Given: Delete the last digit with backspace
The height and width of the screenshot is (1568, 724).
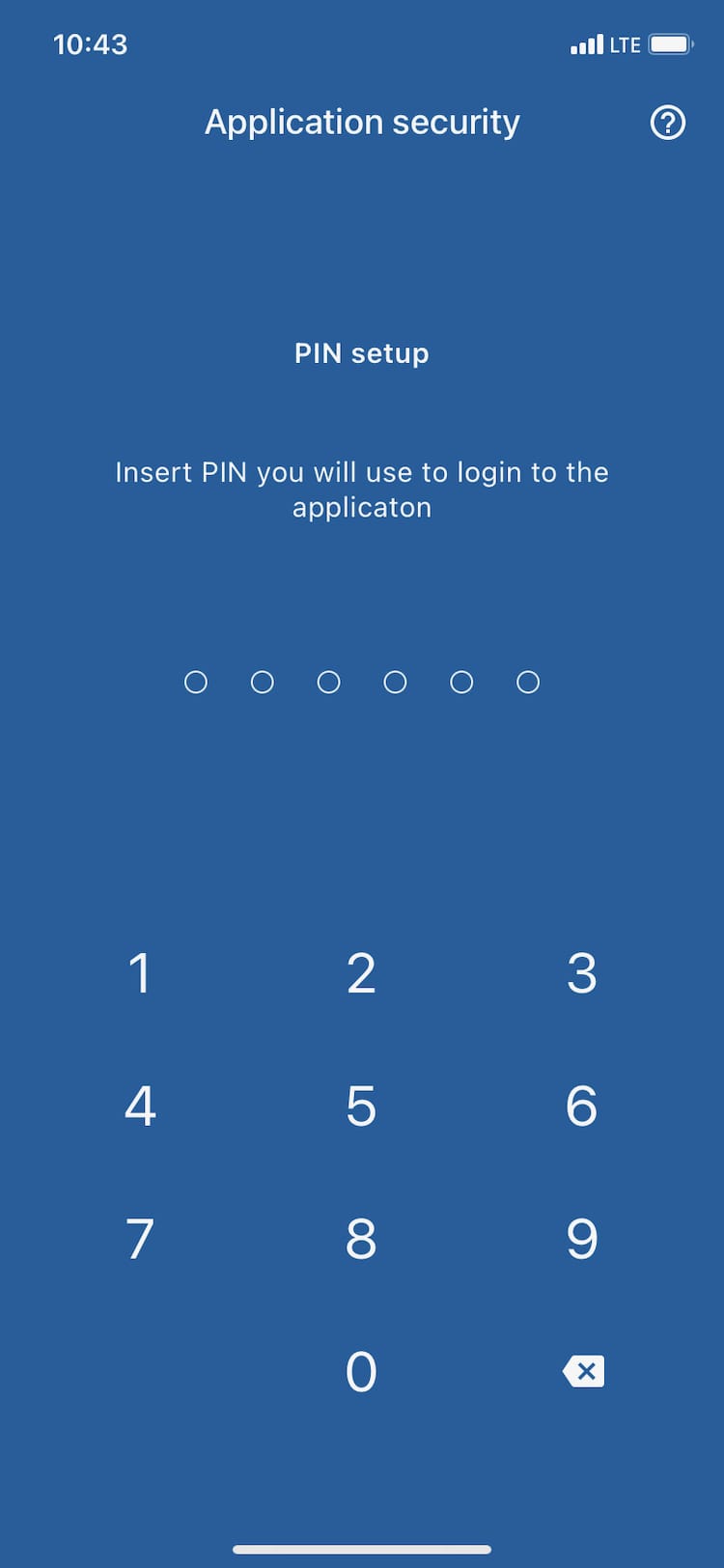Looking at the screenshot, I should pos(584,1371).
